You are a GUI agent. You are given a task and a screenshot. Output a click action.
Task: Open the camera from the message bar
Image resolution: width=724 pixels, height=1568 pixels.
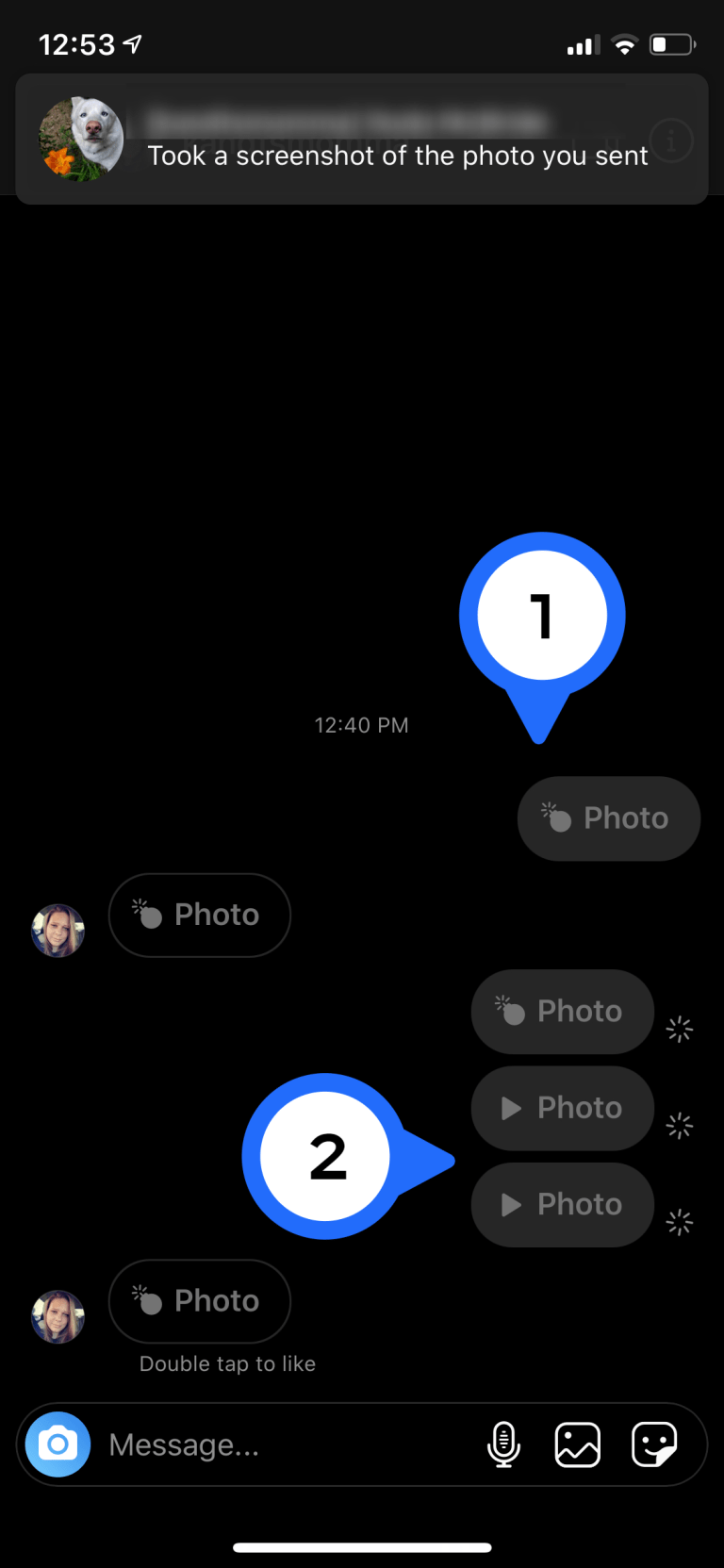58,1444
